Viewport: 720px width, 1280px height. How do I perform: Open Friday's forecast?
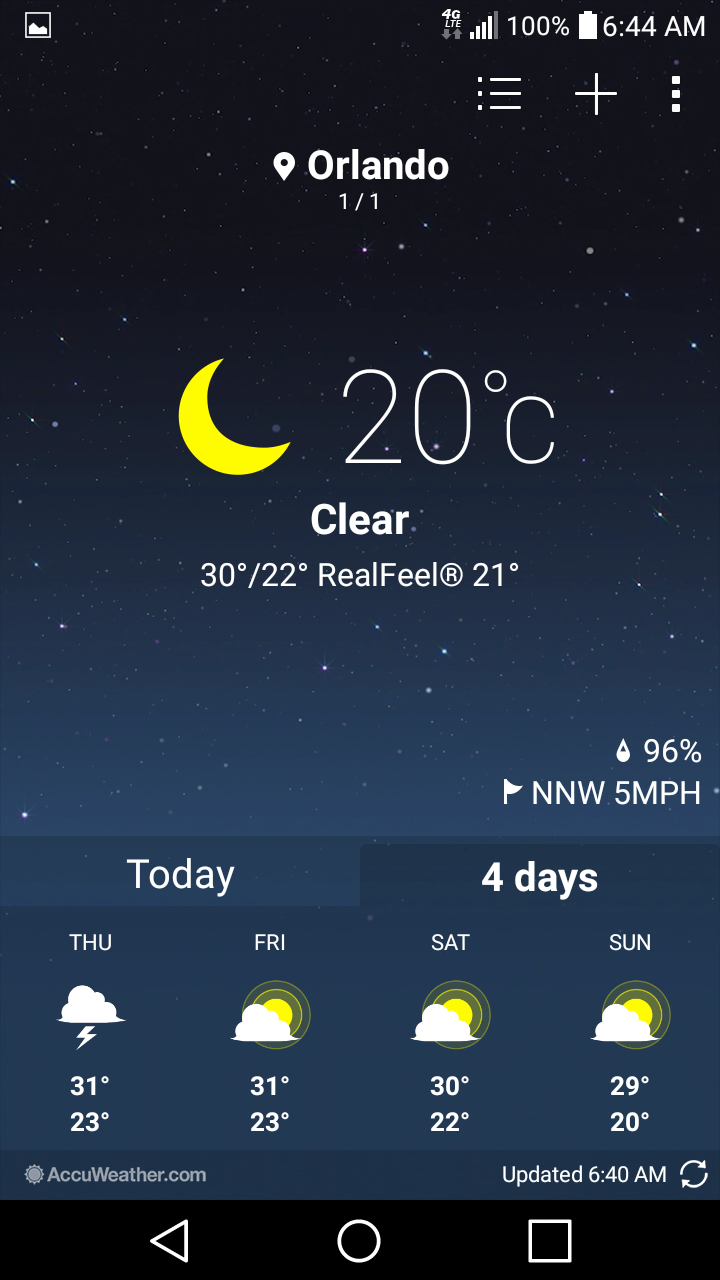(270, 1034)
